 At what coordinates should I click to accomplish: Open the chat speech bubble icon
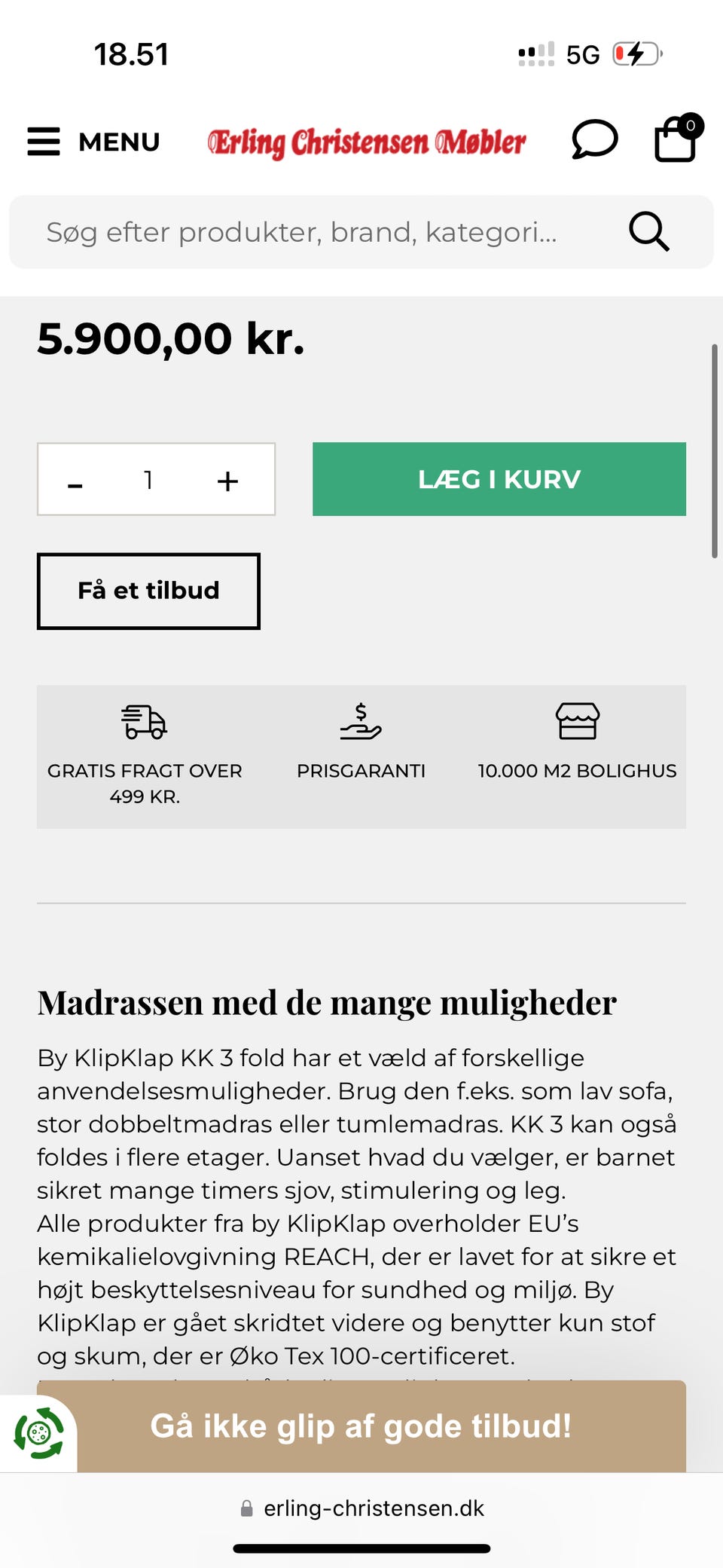pos(595,140)
